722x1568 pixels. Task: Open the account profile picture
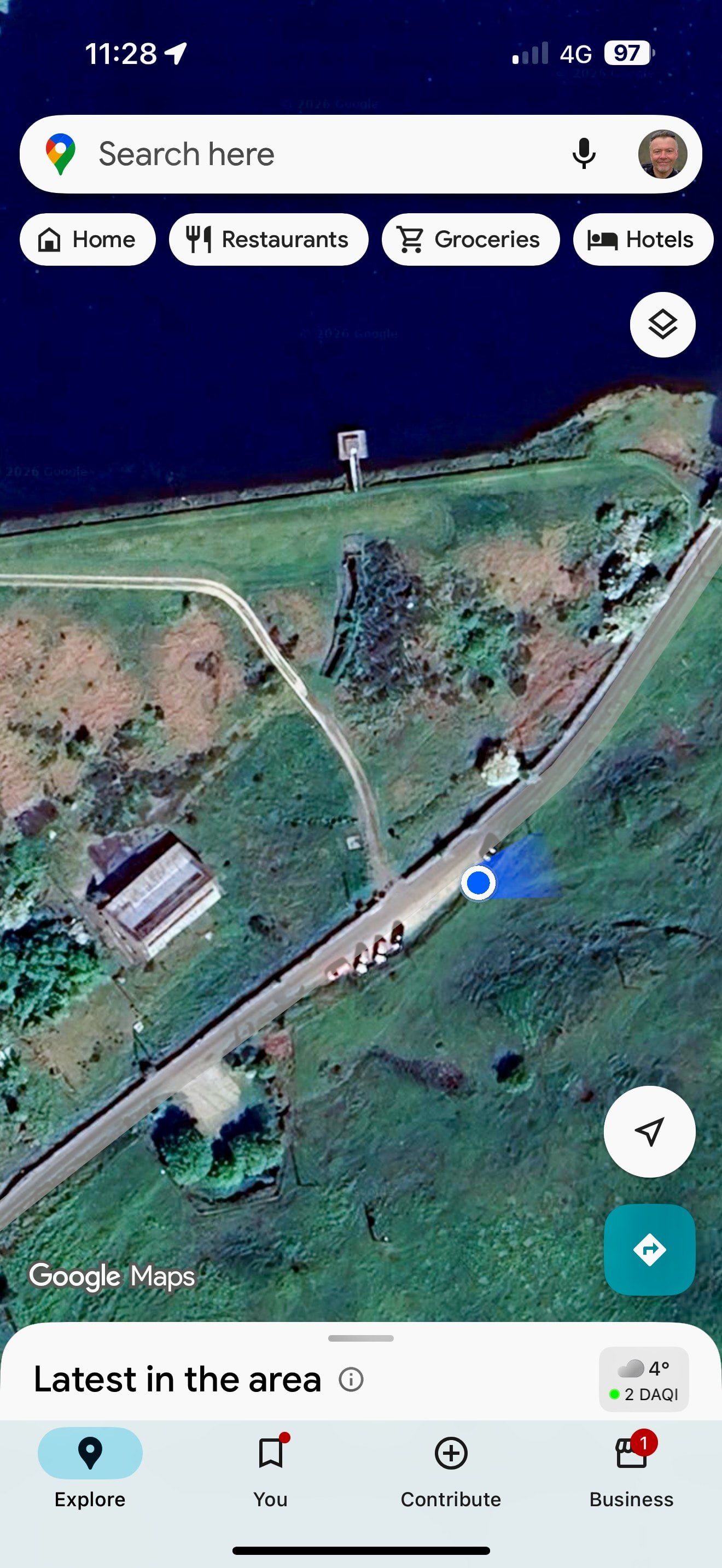pyautogui.click(x=662, y=154)
